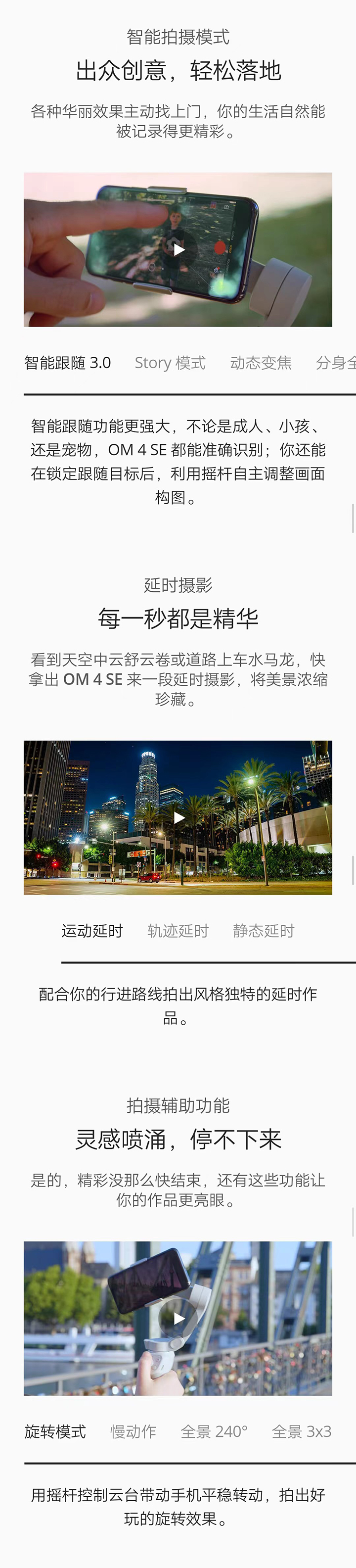
Task: Play the night city timelapse video
Action: [x=178, y=817]
